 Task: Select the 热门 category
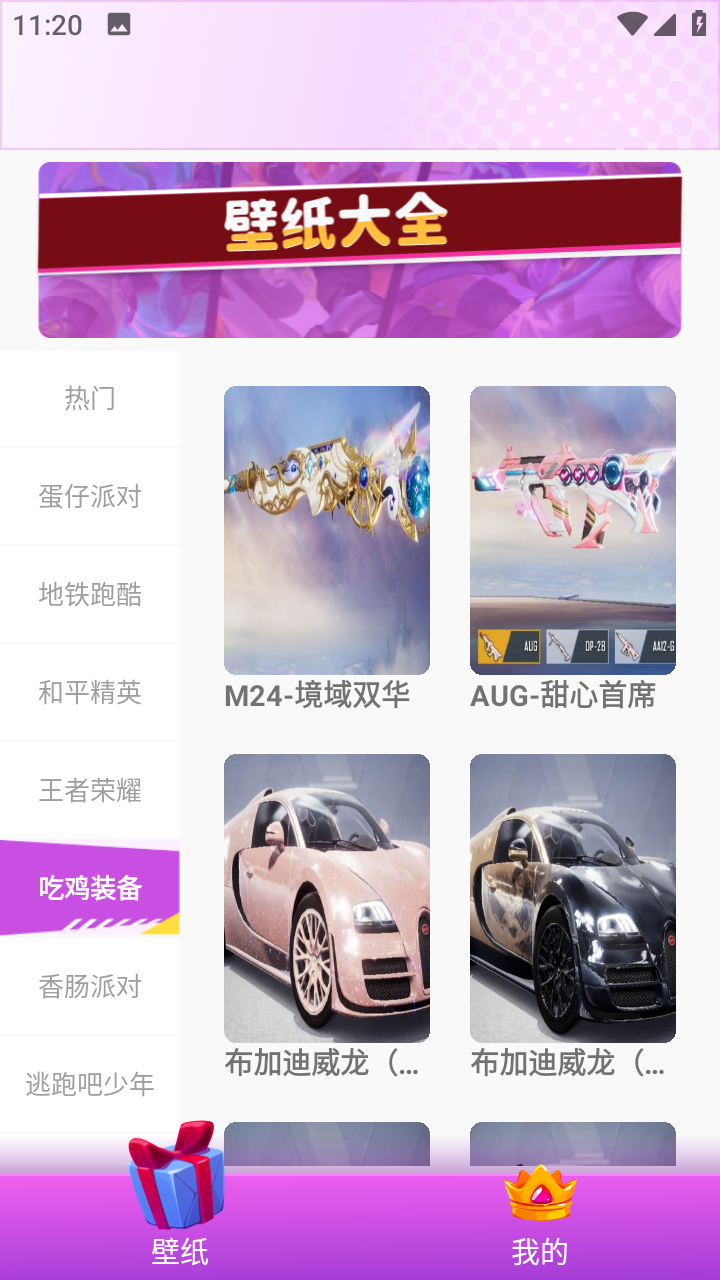[90, 398]
